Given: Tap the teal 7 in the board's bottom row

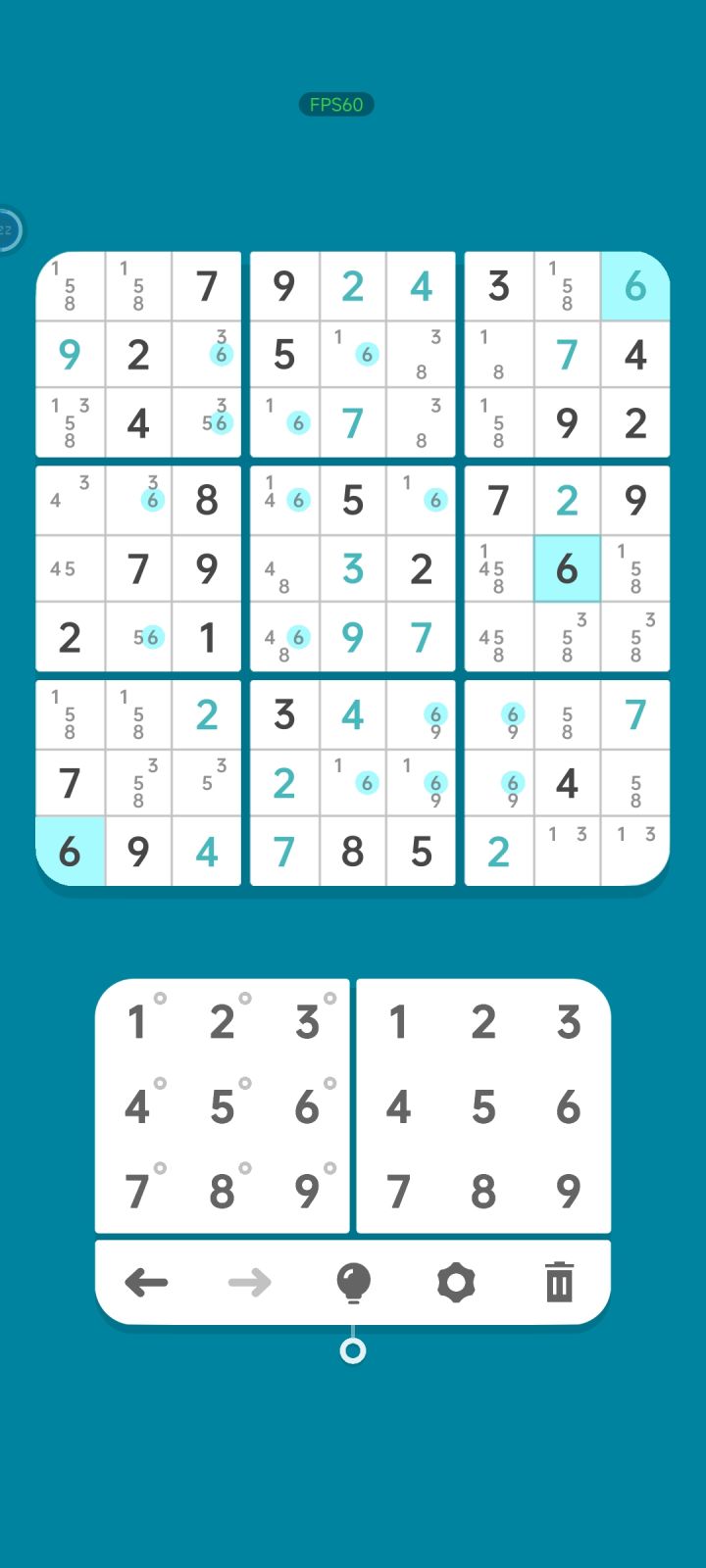Looking at the screenshot, I should click(283, 852).
